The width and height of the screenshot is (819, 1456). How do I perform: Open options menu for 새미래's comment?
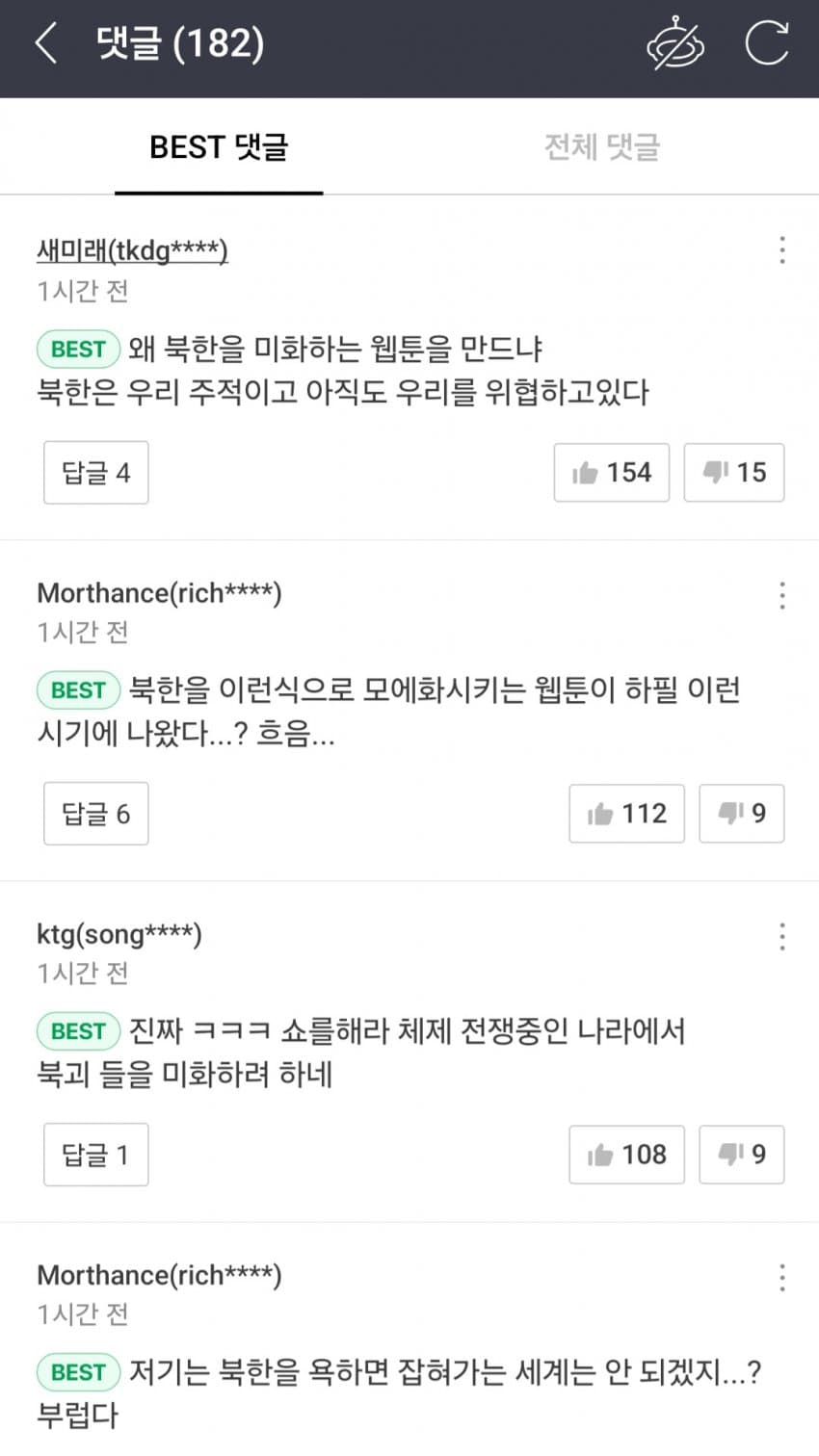(x=781, y=250)
